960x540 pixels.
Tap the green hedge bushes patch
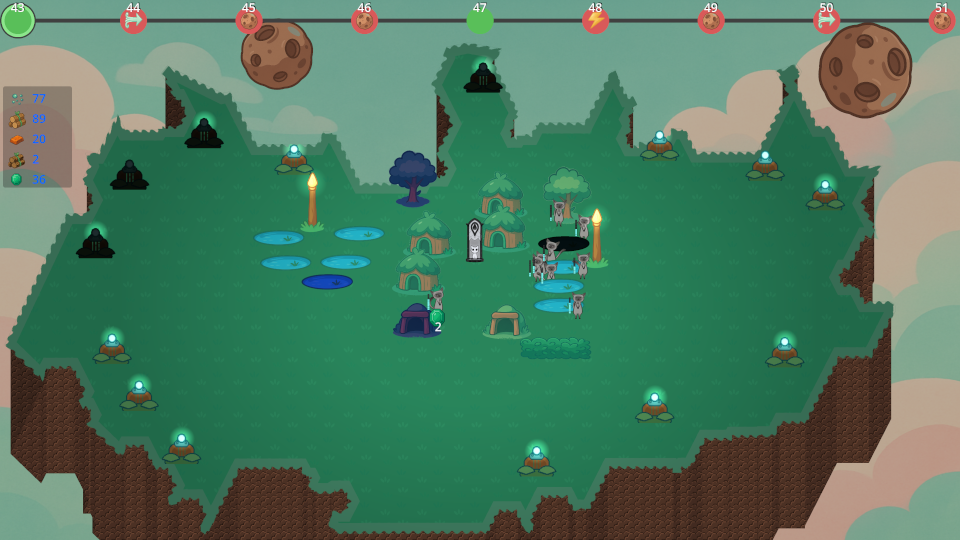coord(556,348)
